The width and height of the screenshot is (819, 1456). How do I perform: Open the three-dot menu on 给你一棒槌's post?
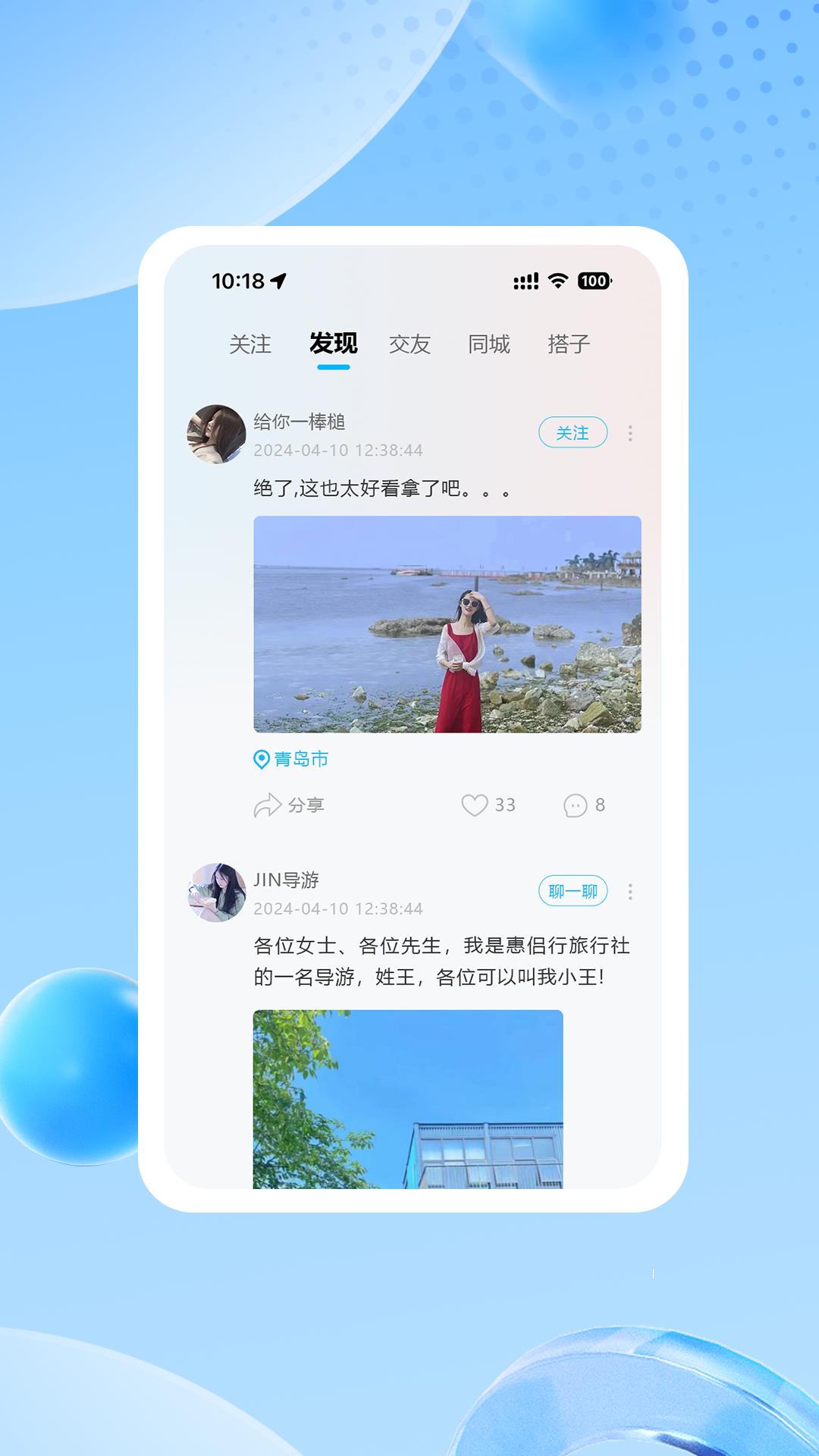[x=632, y=432]
